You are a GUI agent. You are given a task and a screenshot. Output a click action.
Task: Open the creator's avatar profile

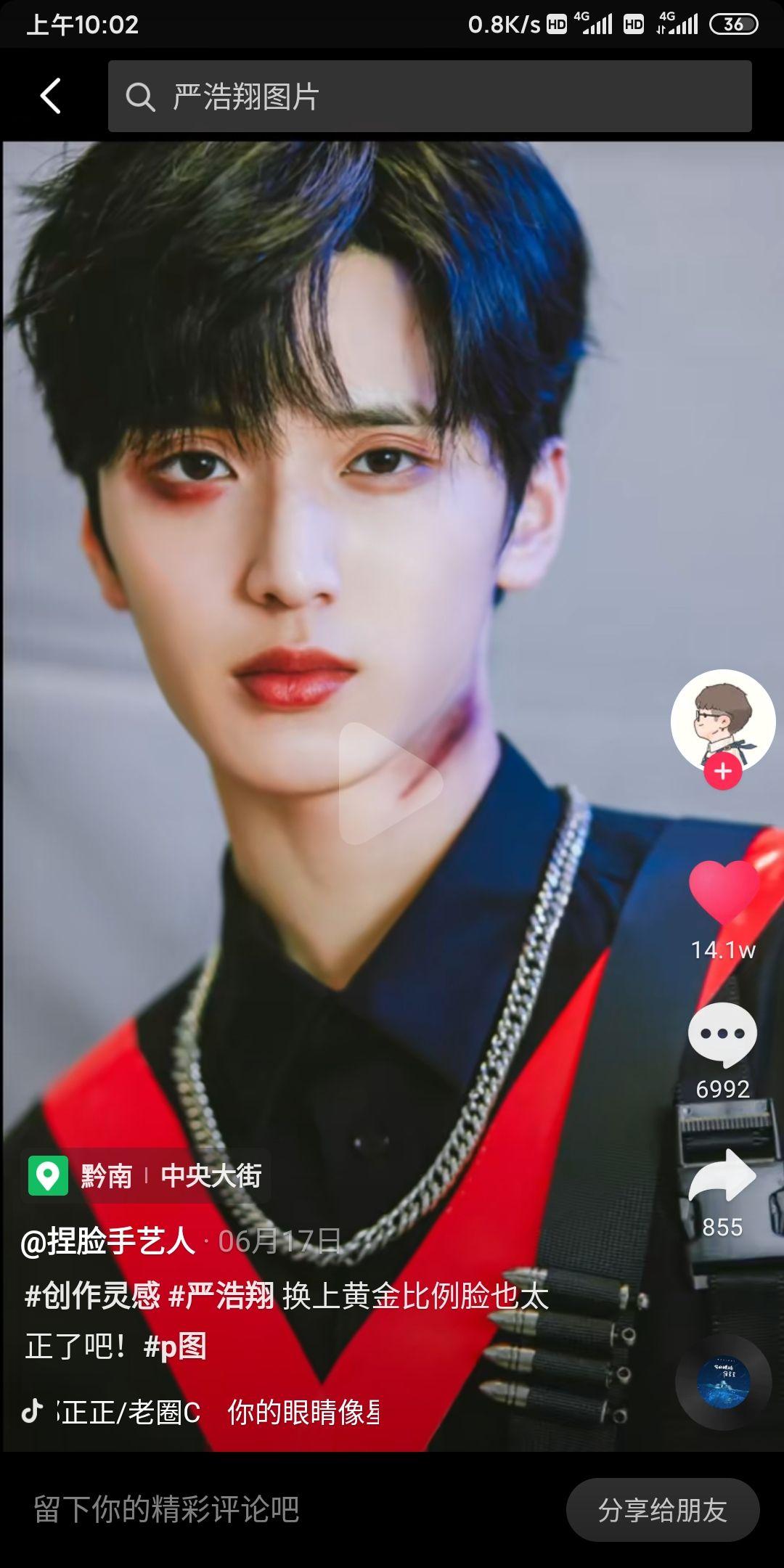722,719
